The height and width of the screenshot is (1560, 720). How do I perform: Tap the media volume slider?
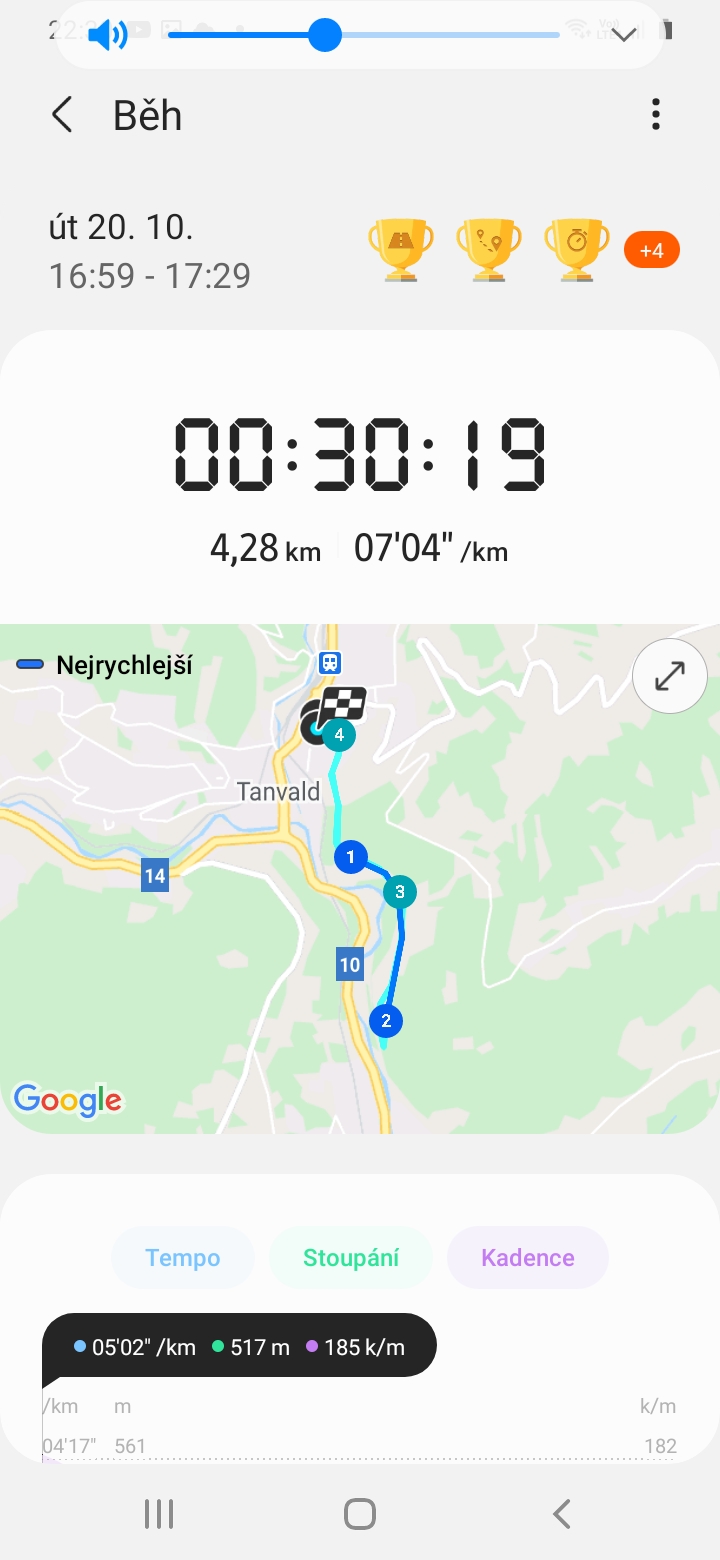point(364,36)
